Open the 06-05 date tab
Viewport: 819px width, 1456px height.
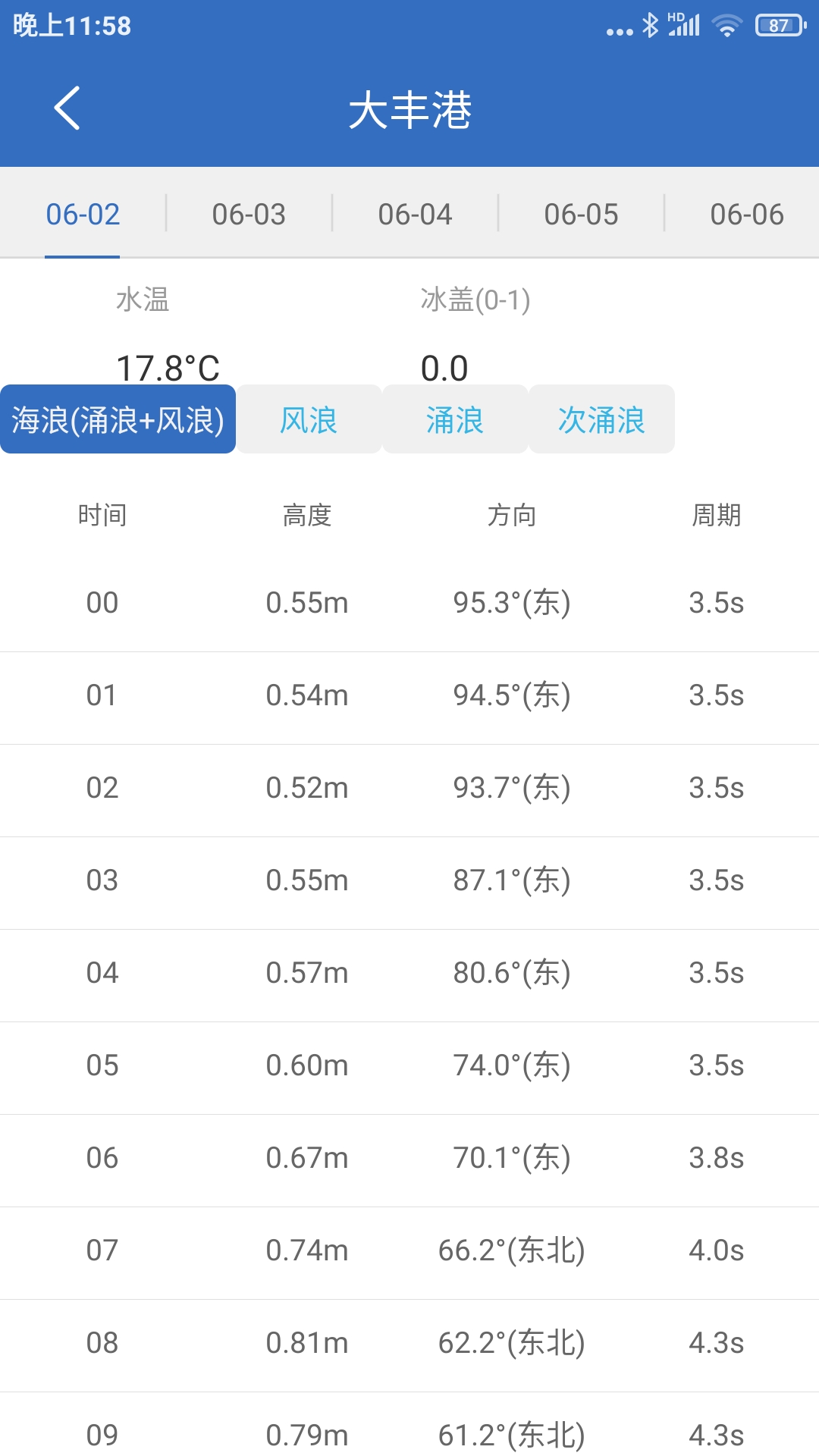(581, 215)
